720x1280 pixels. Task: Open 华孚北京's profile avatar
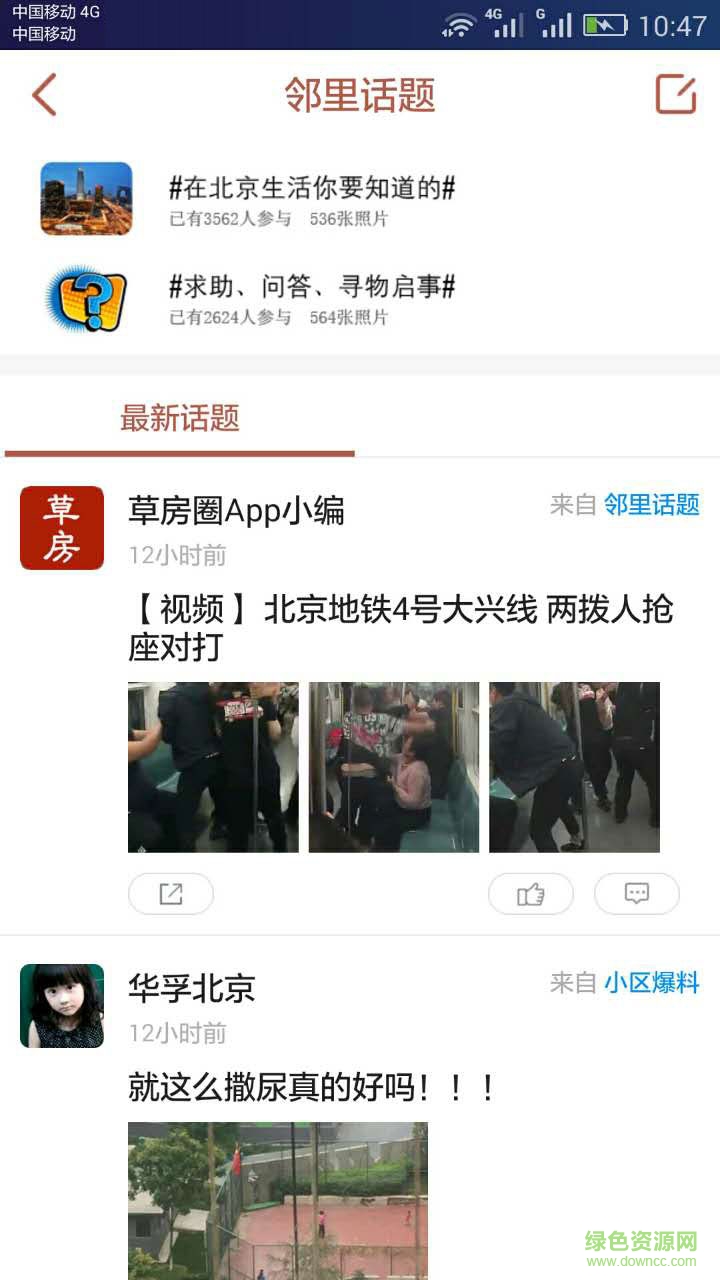click(62, 1006)
